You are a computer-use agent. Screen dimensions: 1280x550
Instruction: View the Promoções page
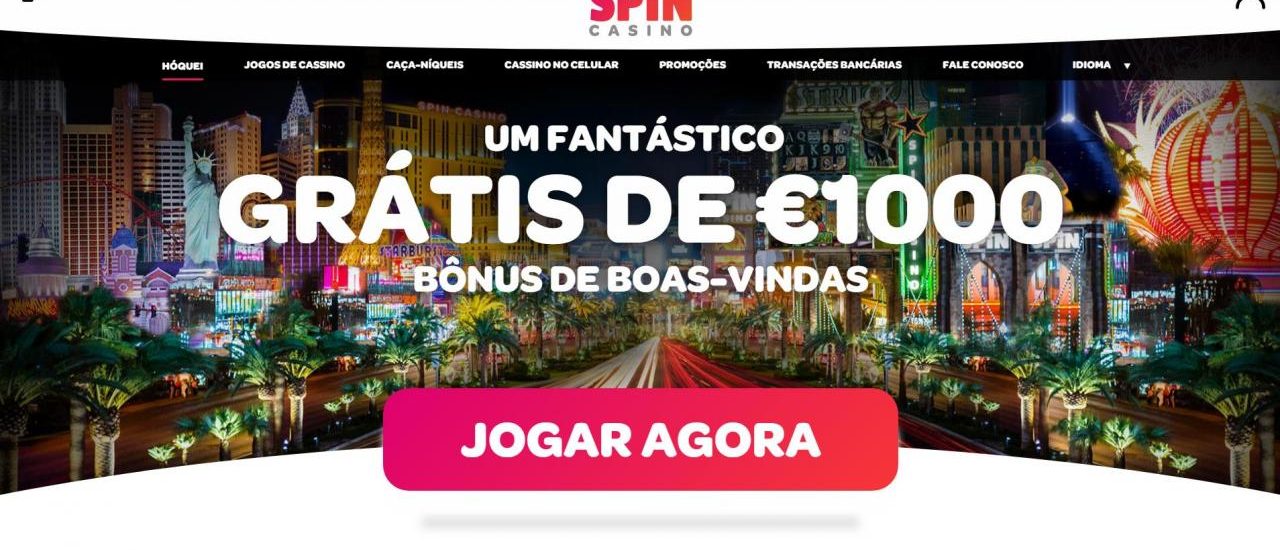pos(692,65)
